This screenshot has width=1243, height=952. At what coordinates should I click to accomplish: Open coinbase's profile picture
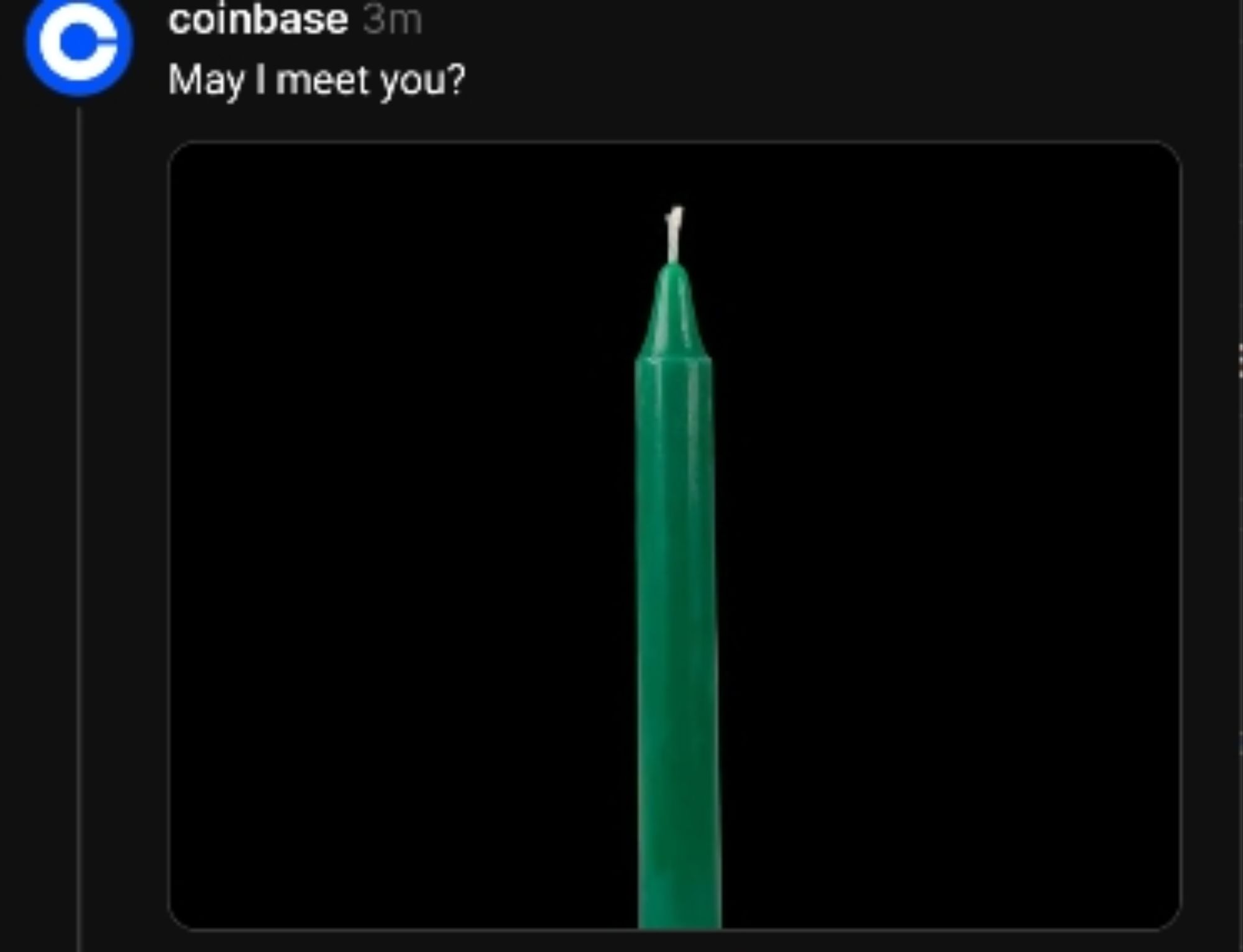78,45
